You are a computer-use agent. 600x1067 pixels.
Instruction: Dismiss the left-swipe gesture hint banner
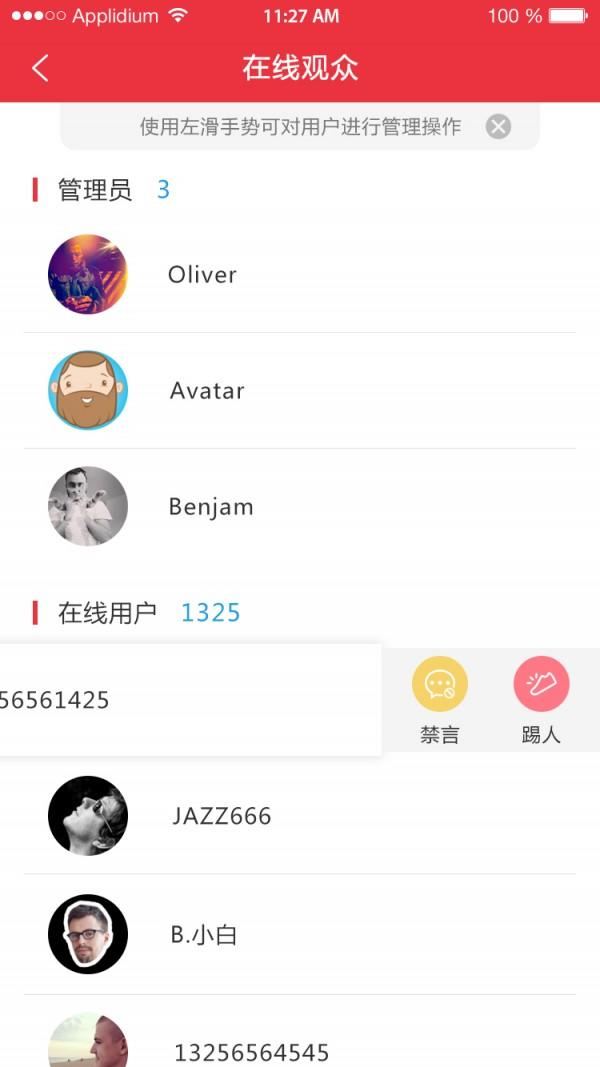click(498, 127)
